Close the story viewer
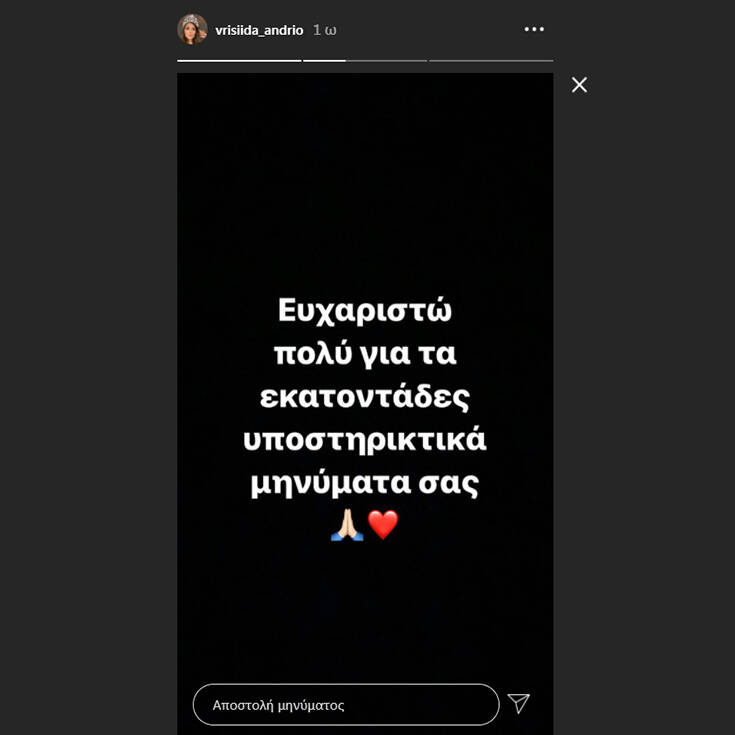Viewport: 735px width, 735px height. [579, 85]
